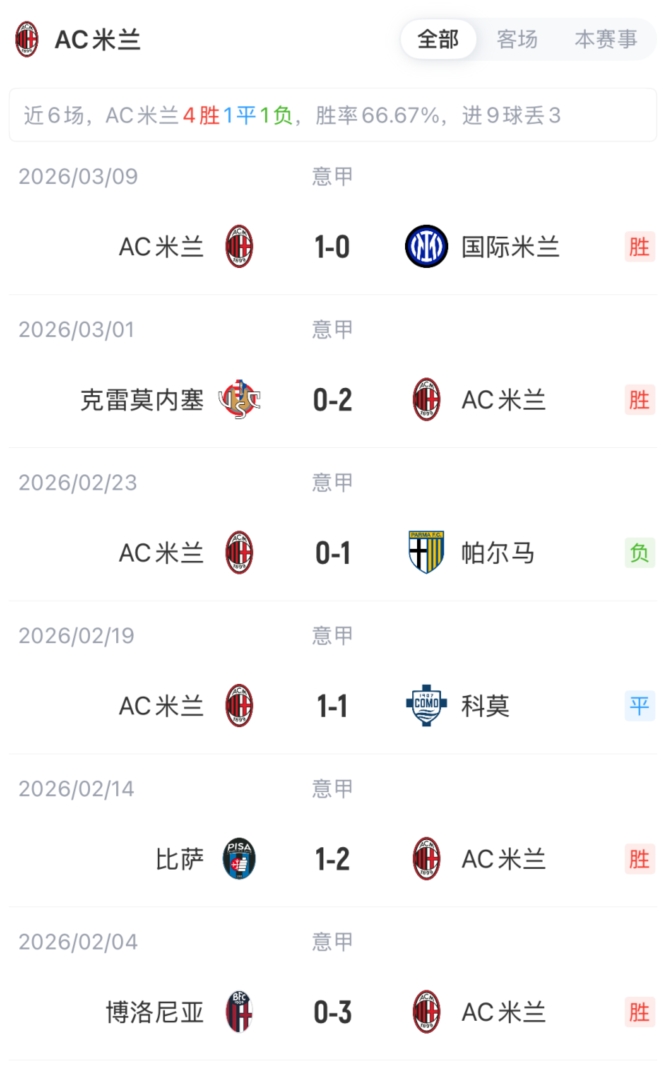Switch to the 客场 tab
668x1065 pixels.
pyautogui.click(x=517, y=40)
